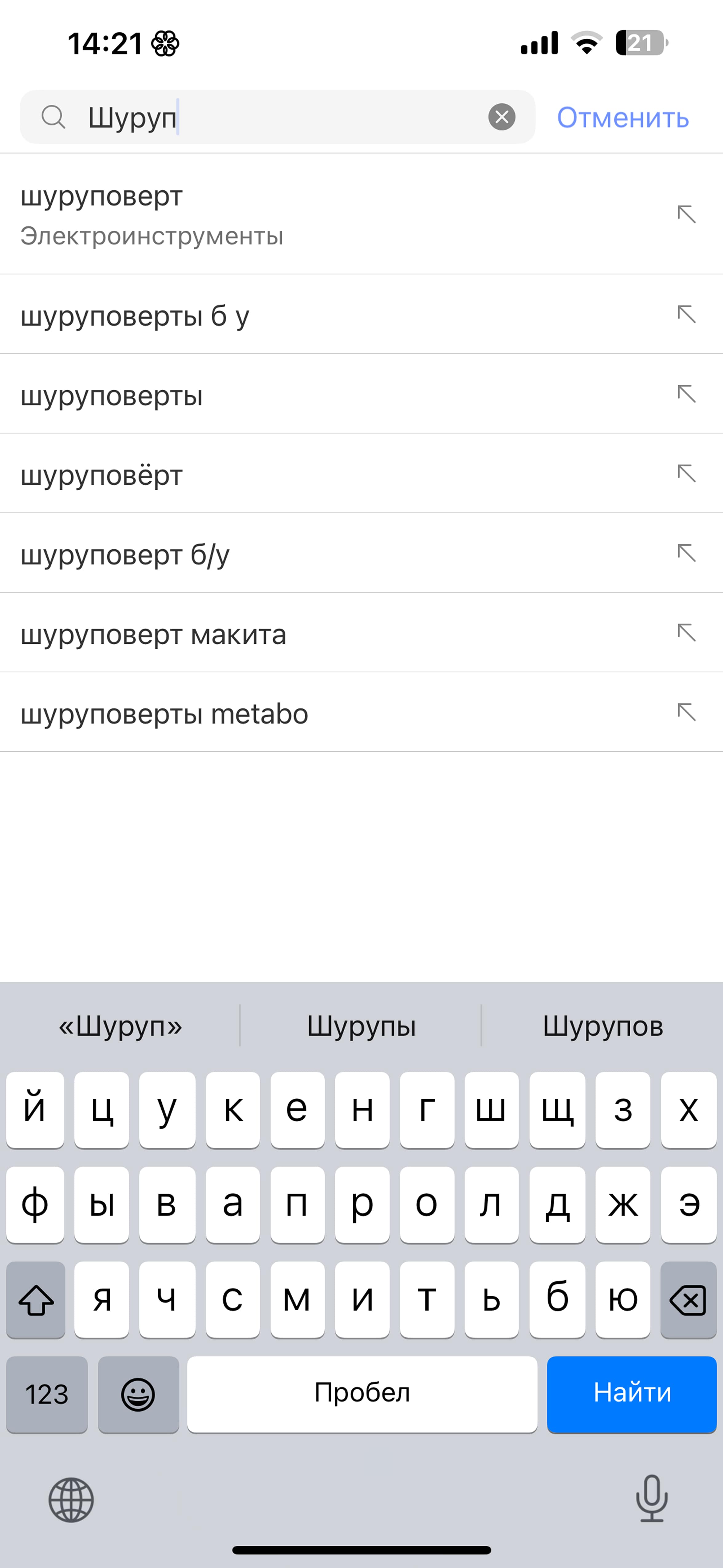The width and height of the screenshot is (723, 1568).
Task: Tap the blue Найти keyboard button
Action: [632, 1393]
